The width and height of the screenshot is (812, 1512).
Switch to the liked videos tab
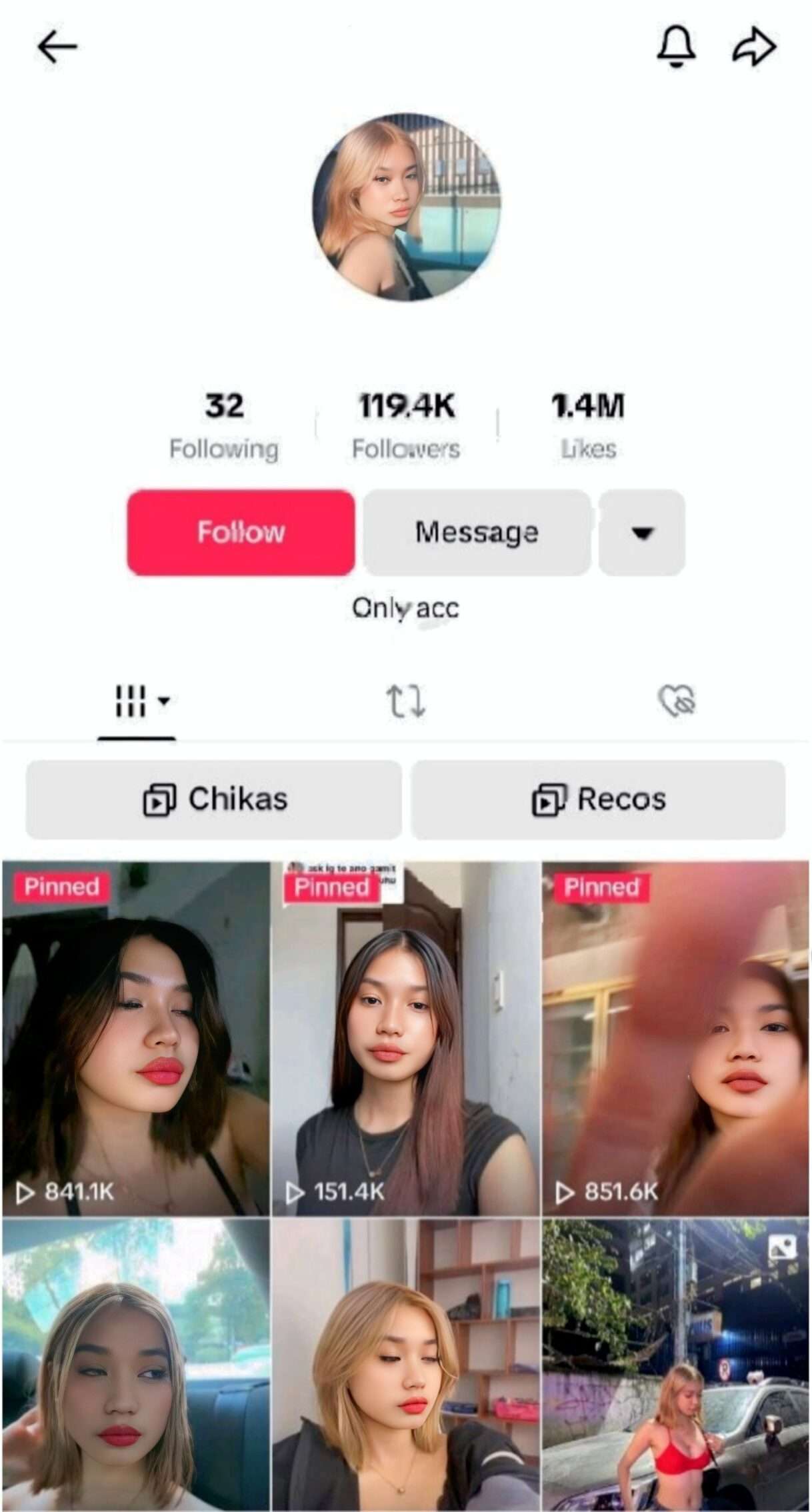click(676, 701)
